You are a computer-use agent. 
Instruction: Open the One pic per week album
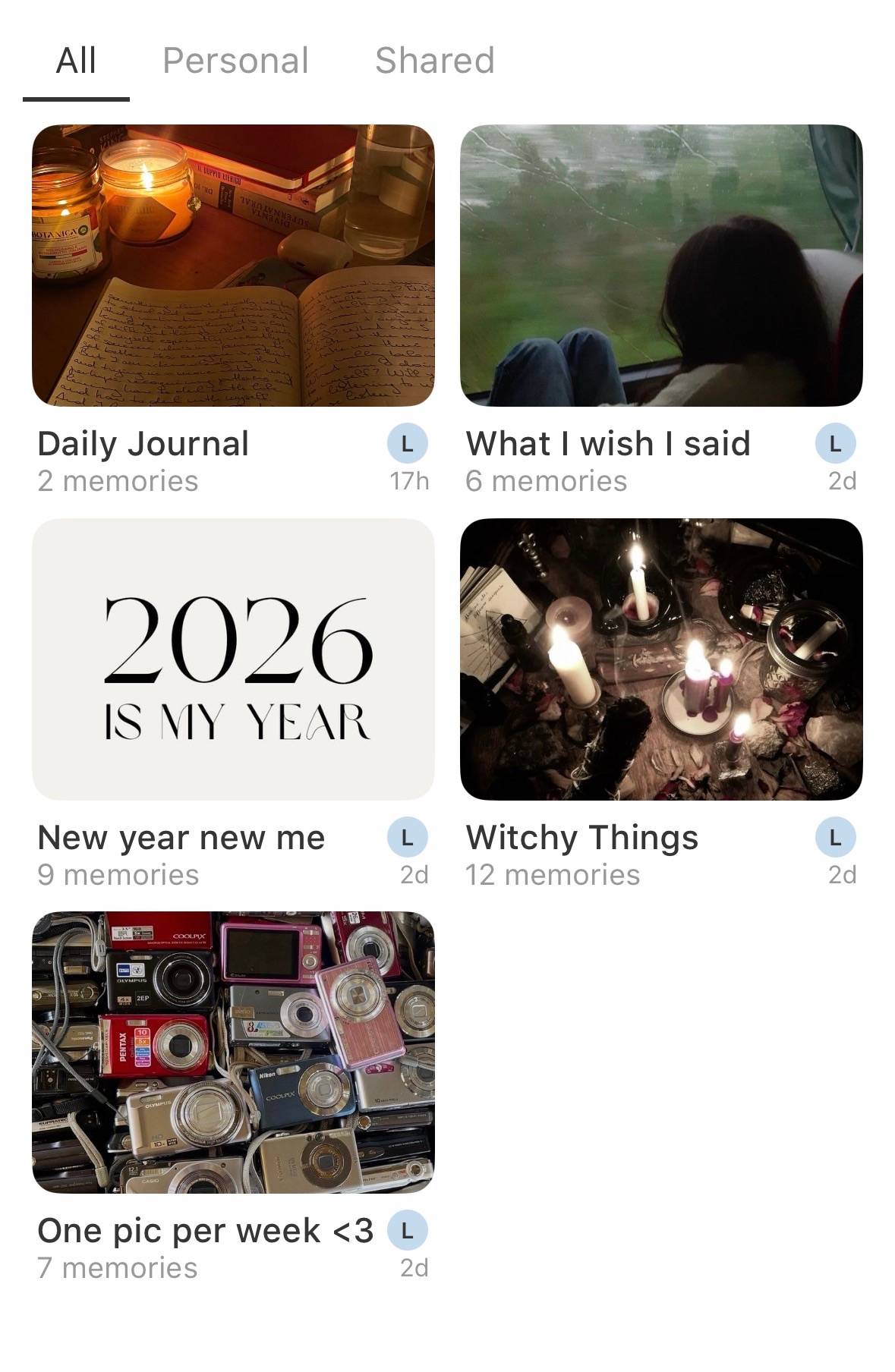233,1053
